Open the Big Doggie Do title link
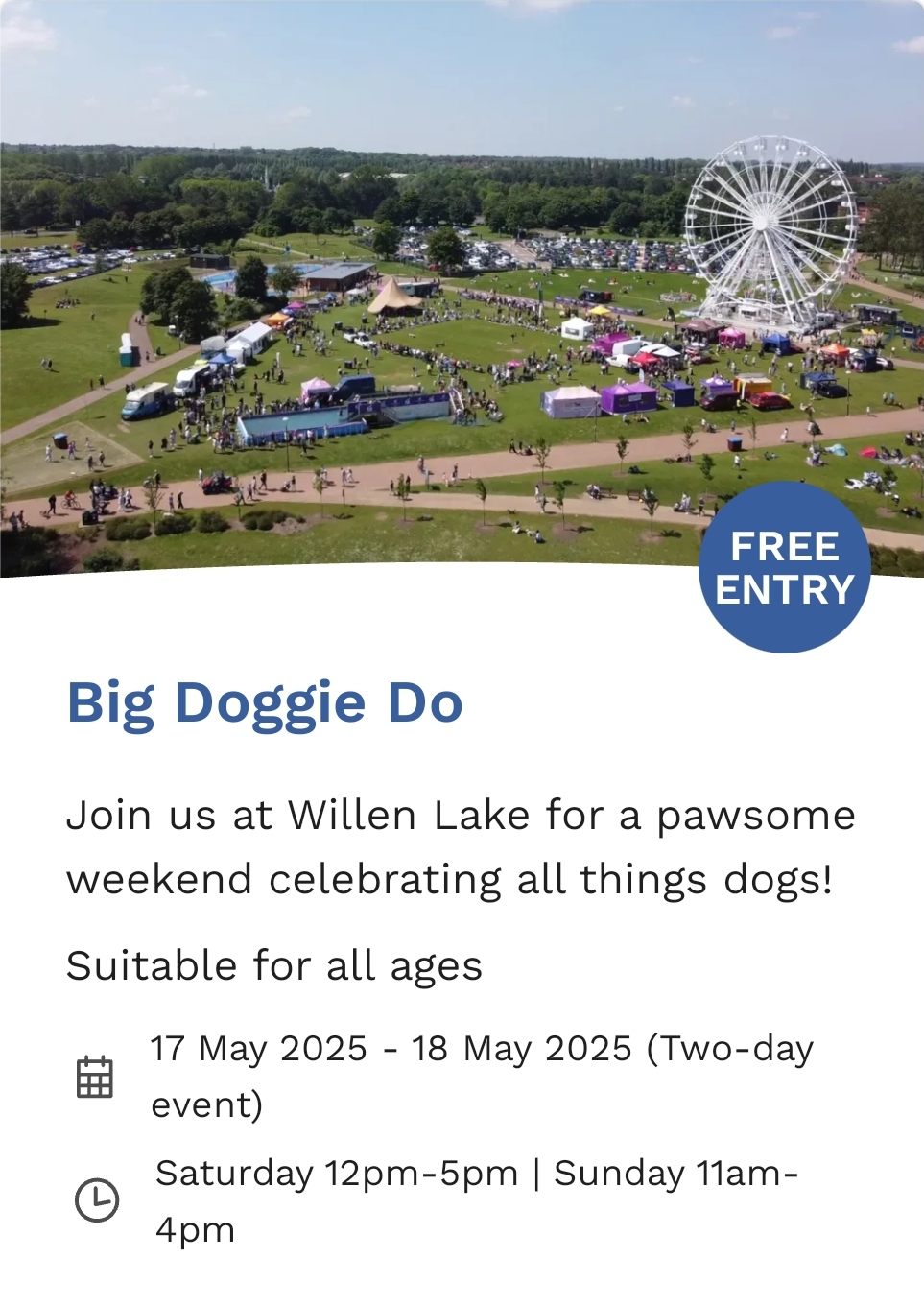The image size is (924, 1306). point(265,702)
